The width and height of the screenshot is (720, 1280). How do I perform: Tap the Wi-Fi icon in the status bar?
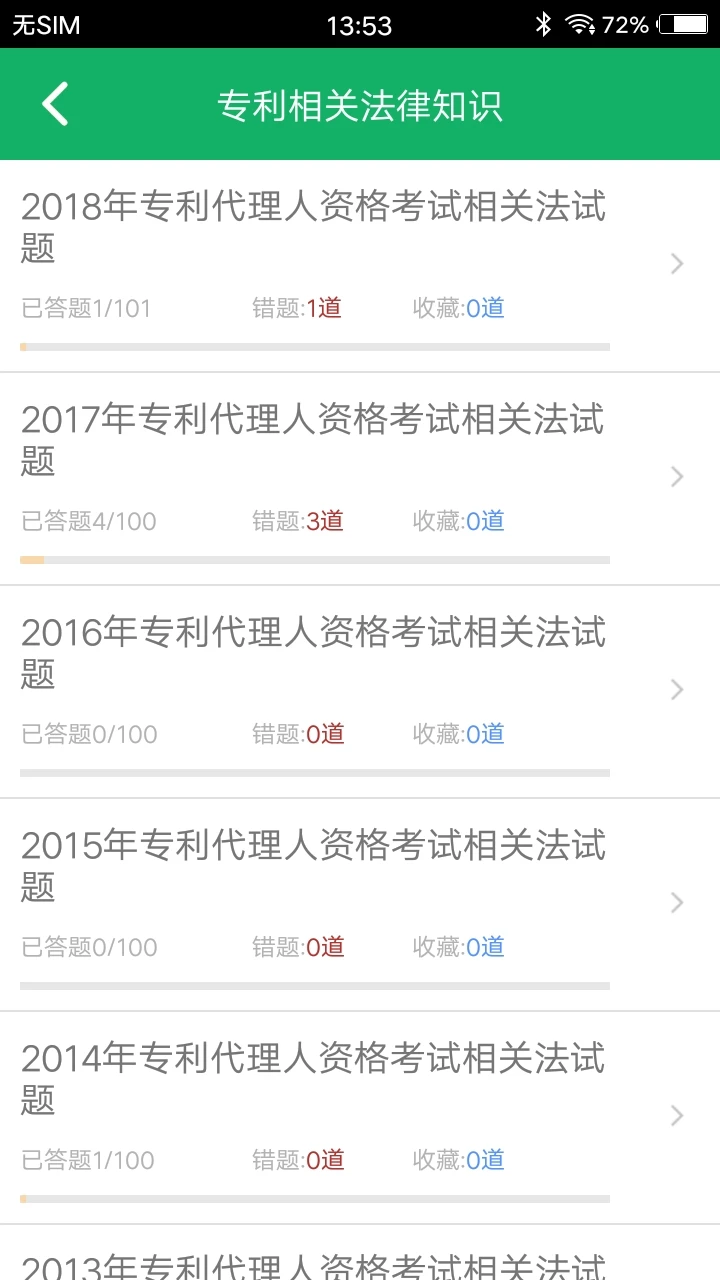(582, 24)
